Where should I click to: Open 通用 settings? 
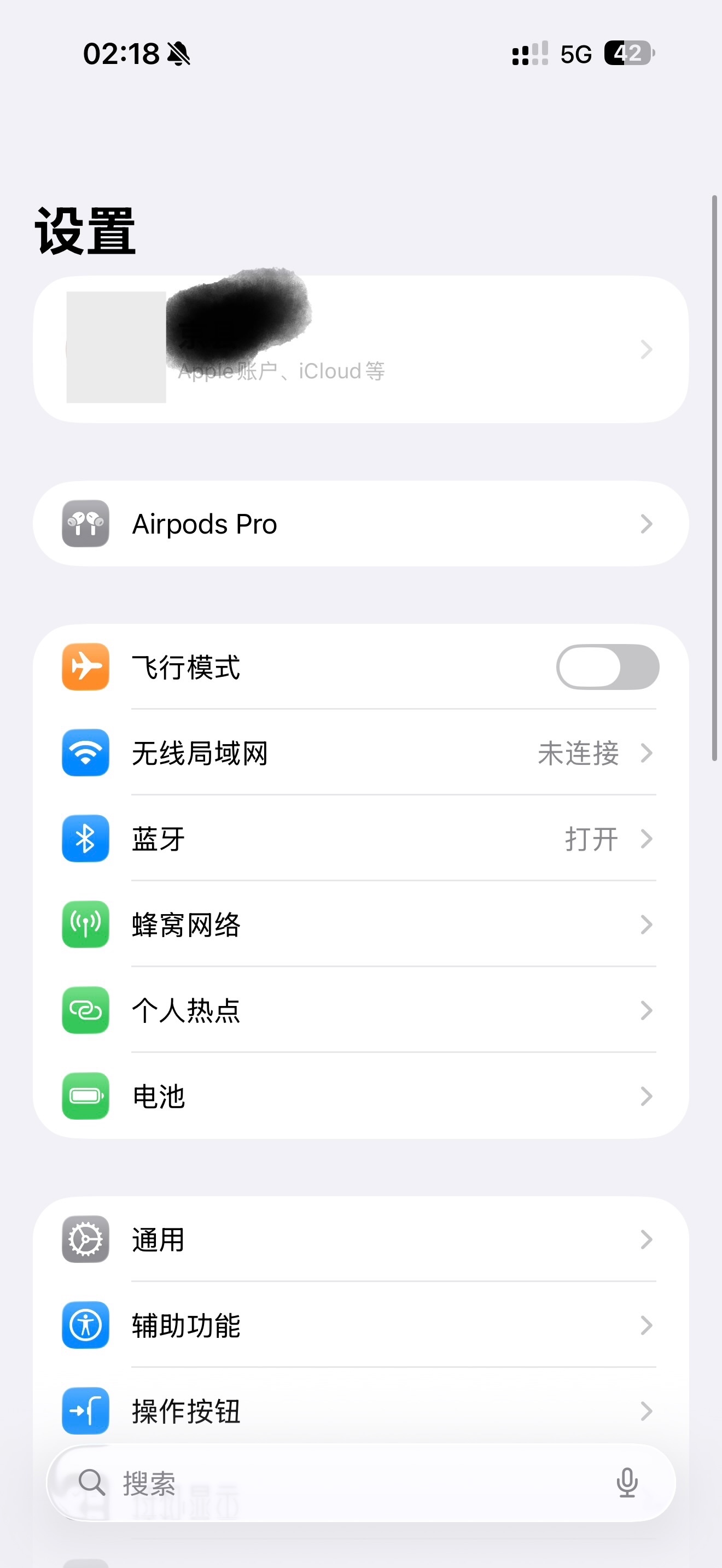[x=360, y=1239]
